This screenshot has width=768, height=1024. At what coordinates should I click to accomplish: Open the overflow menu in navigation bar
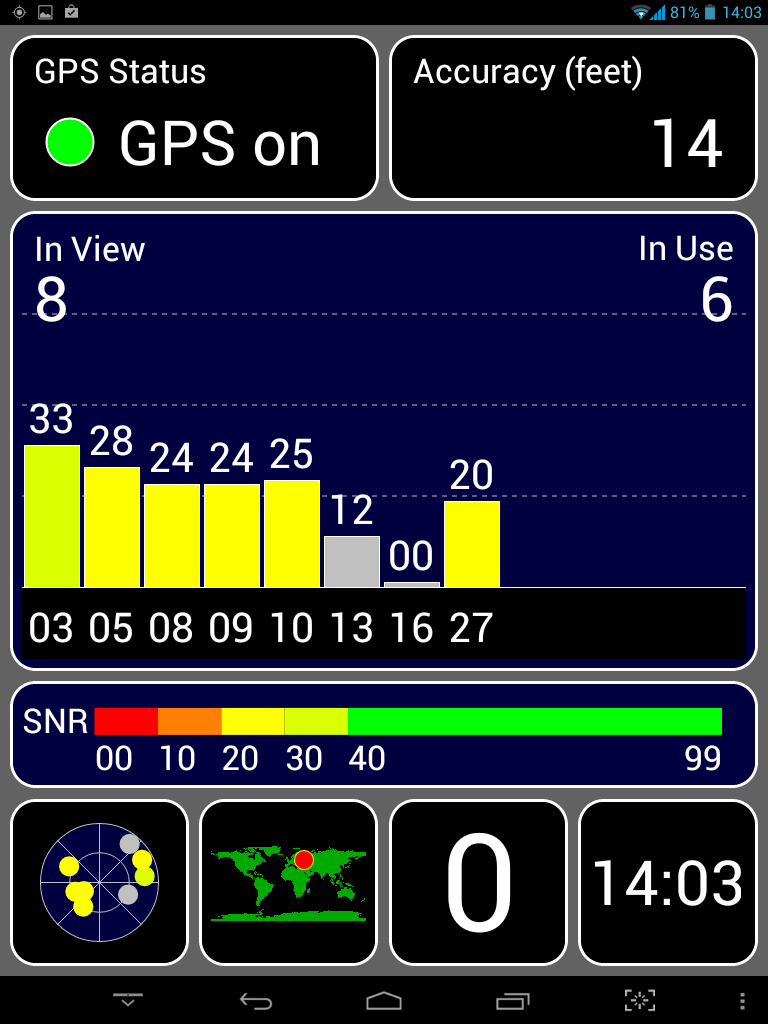(x=742, y=1000)
